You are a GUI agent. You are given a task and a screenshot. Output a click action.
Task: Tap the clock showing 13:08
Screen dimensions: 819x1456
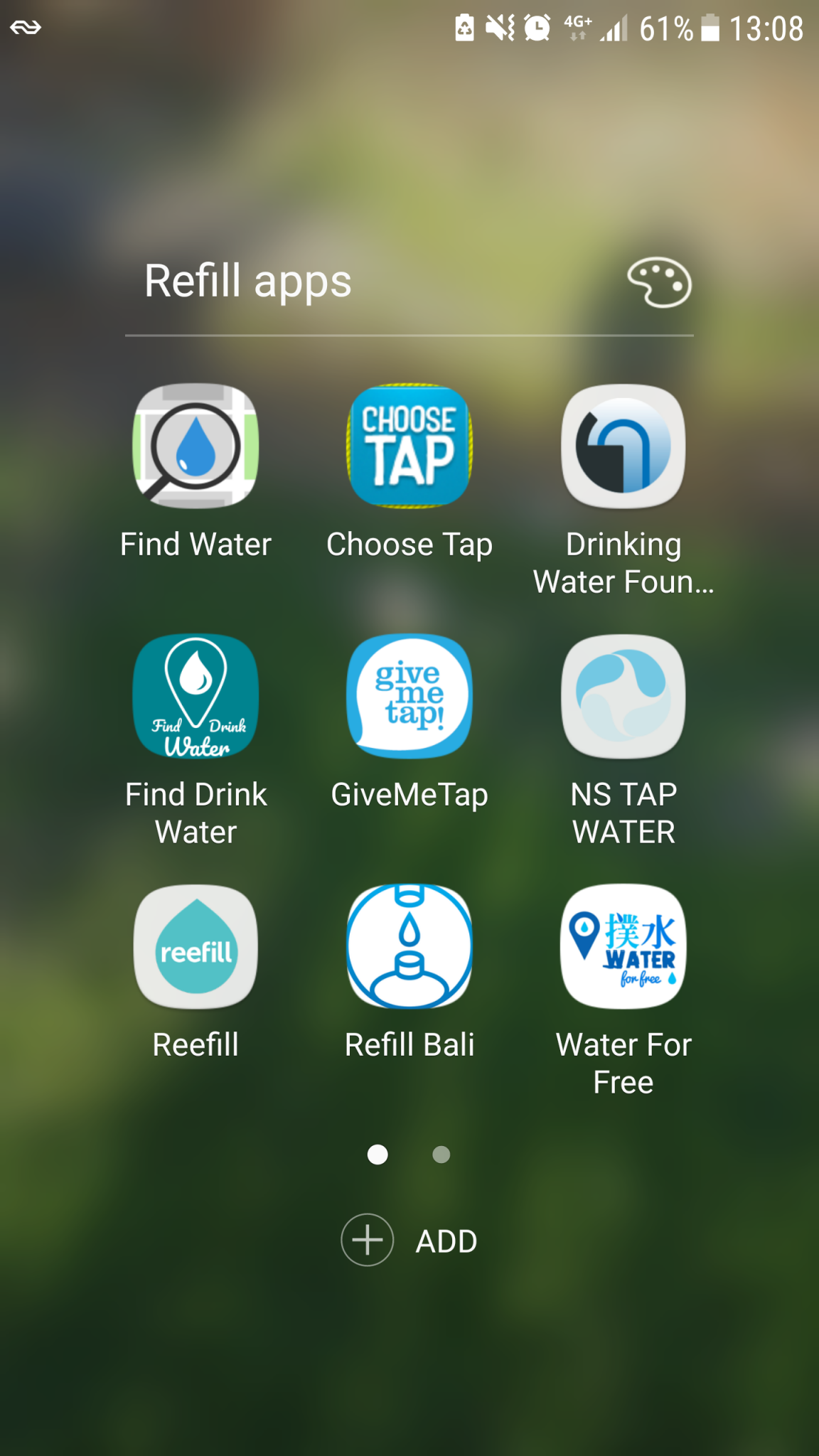768,29
